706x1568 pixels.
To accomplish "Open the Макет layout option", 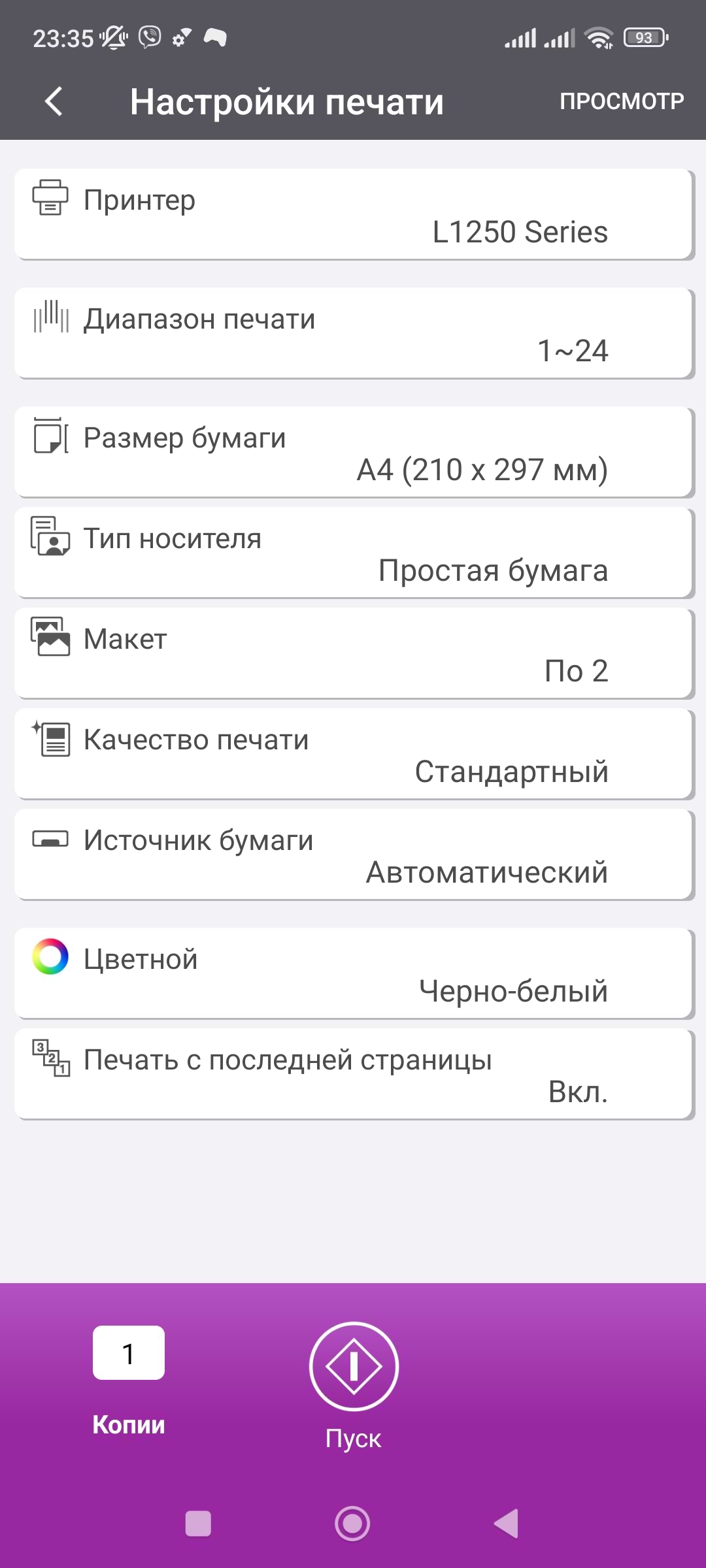I will [x=353, y=653].
